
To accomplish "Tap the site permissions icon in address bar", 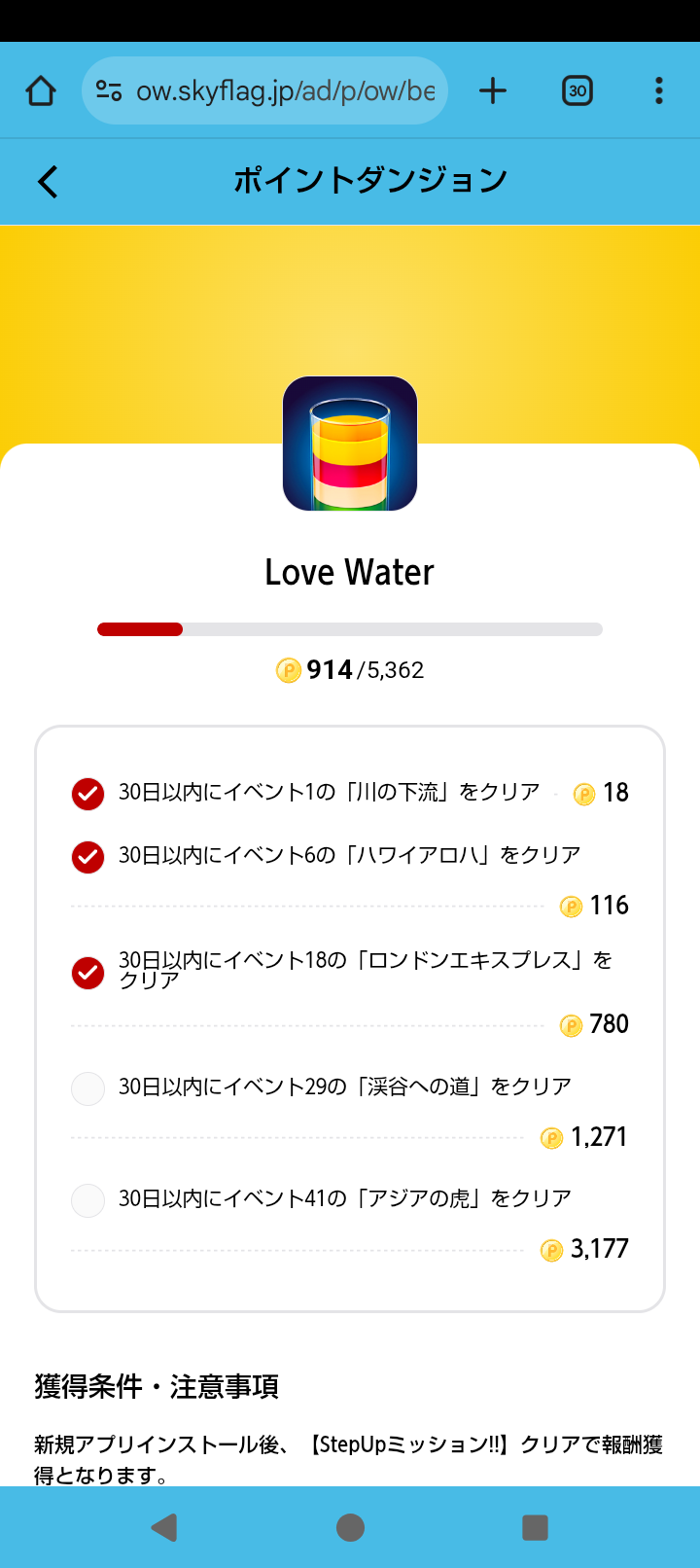I will (x=110, y=89).
